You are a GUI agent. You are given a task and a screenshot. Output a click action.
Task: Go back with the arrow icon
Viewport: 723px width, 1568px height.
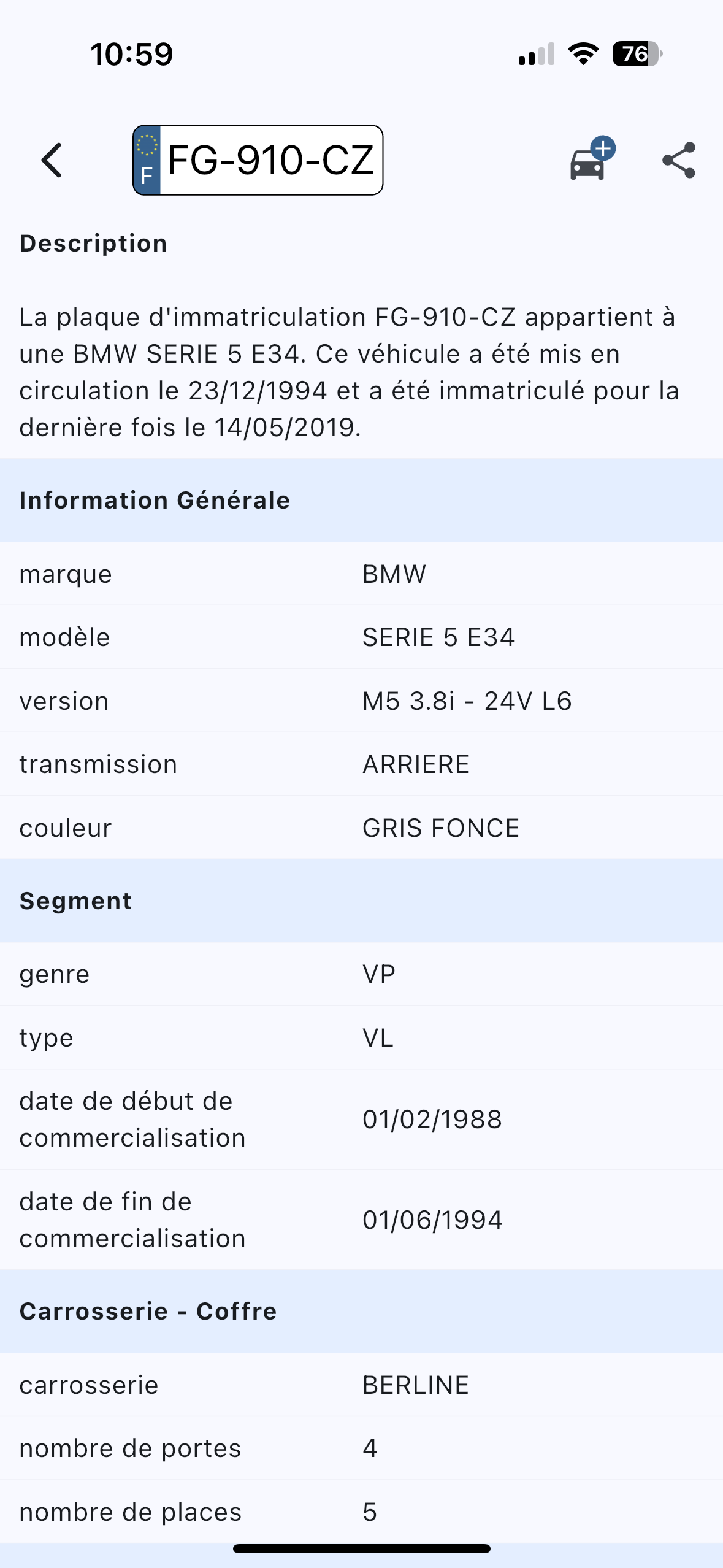(x=52, y=160)
